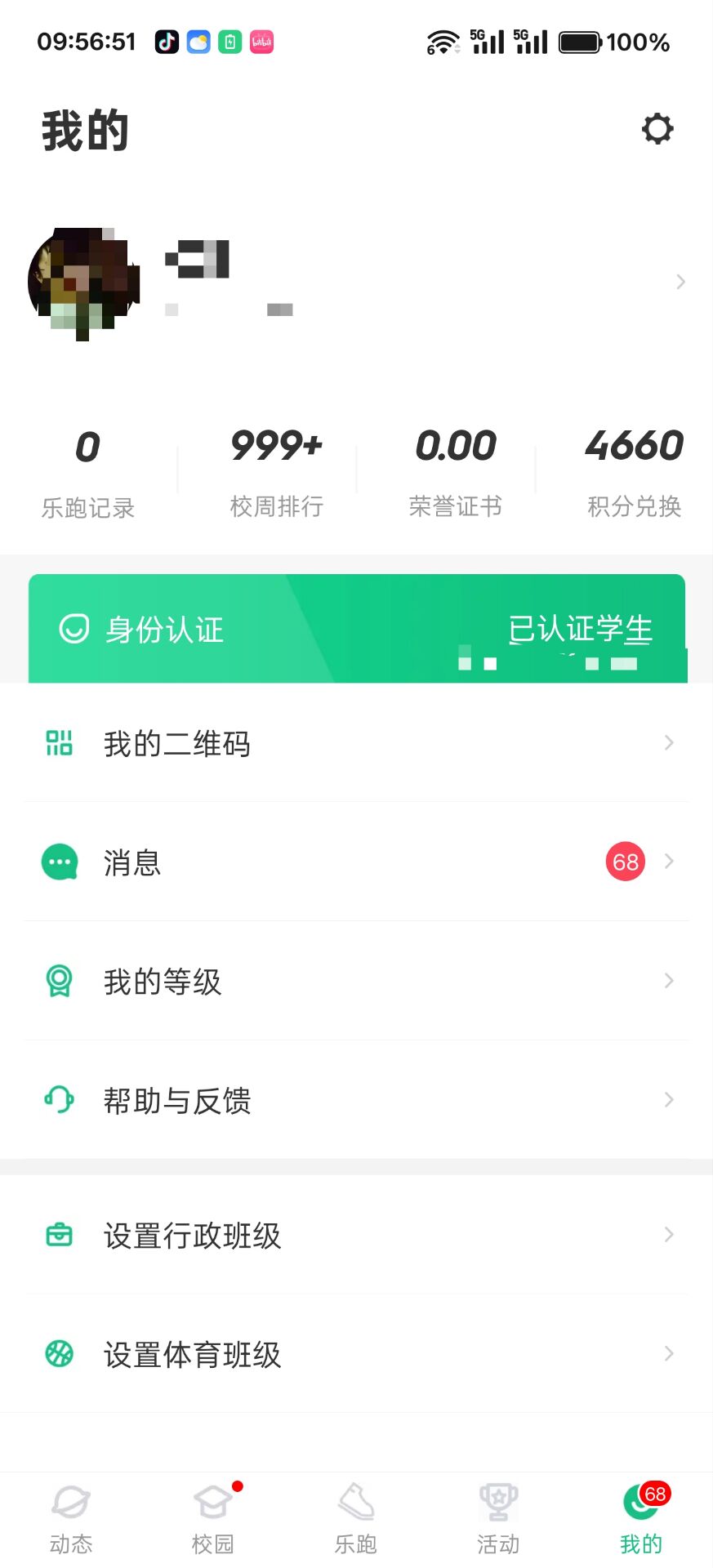
Task: Open the profile header row
Action: (x=356, y=283)
